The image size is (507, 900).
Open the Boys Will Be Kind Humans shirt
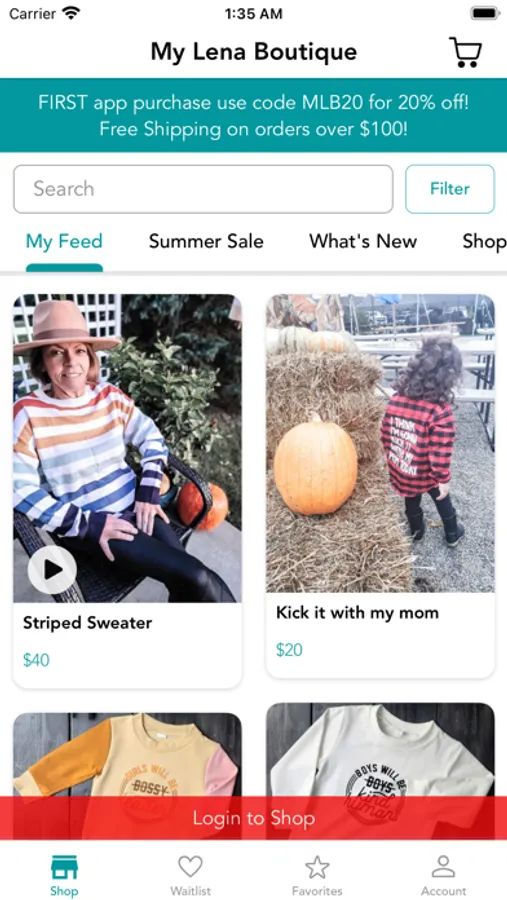click(x=380, y=750)
